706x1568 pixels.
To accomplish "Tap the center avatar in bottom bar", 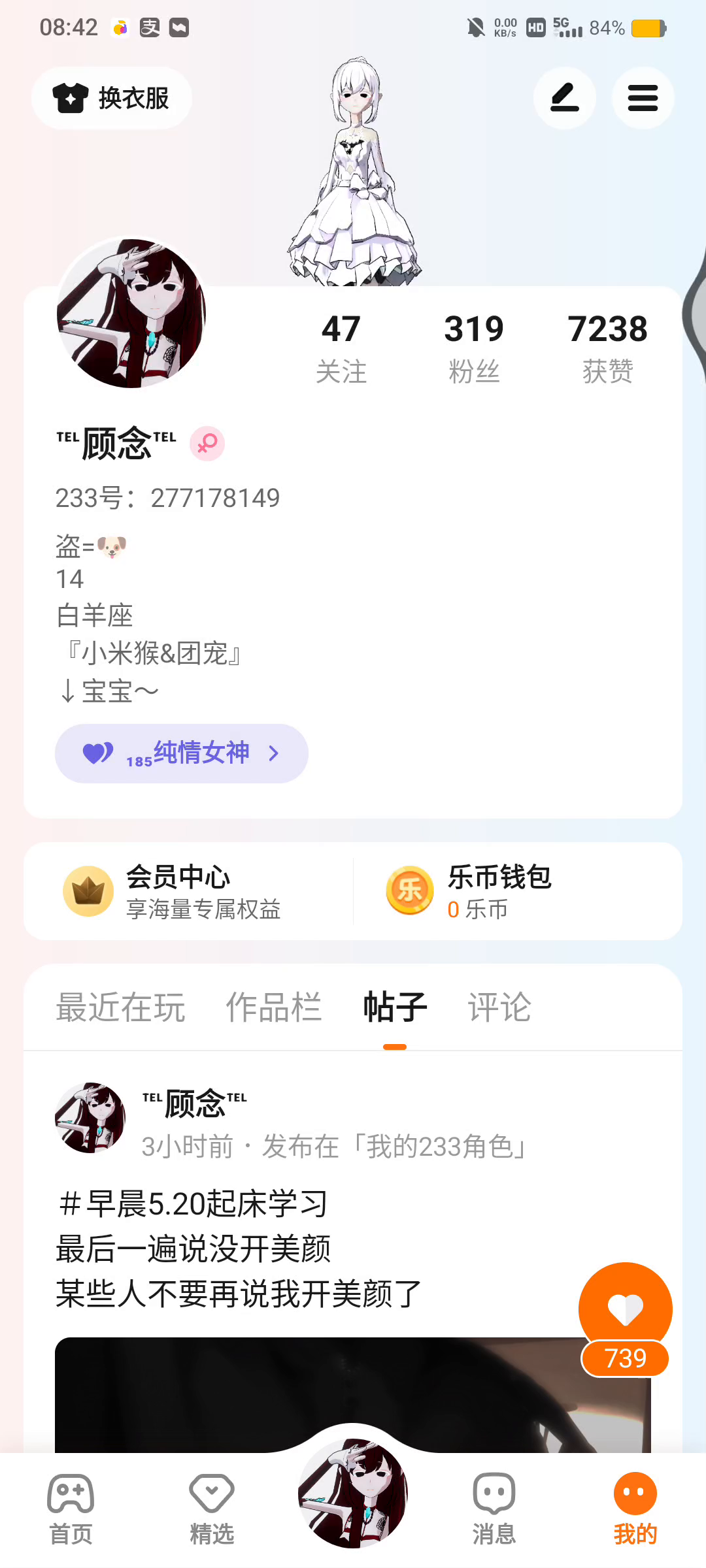I will (353, 1493).
